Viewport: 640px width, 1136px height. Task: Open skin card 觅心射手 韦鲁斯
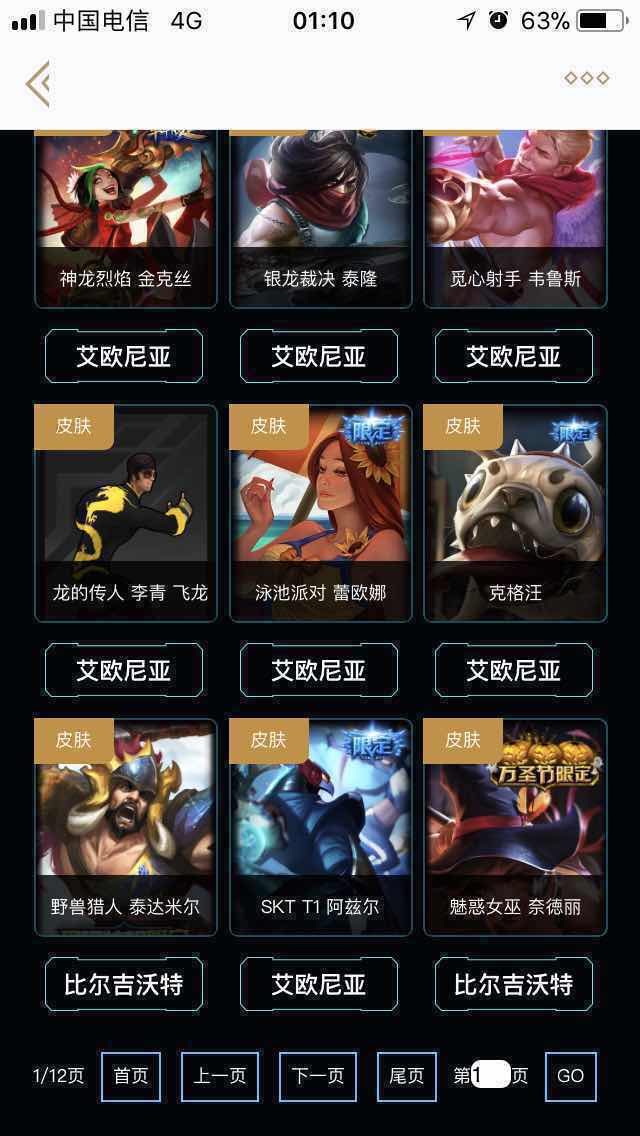[x=515, y=220]
